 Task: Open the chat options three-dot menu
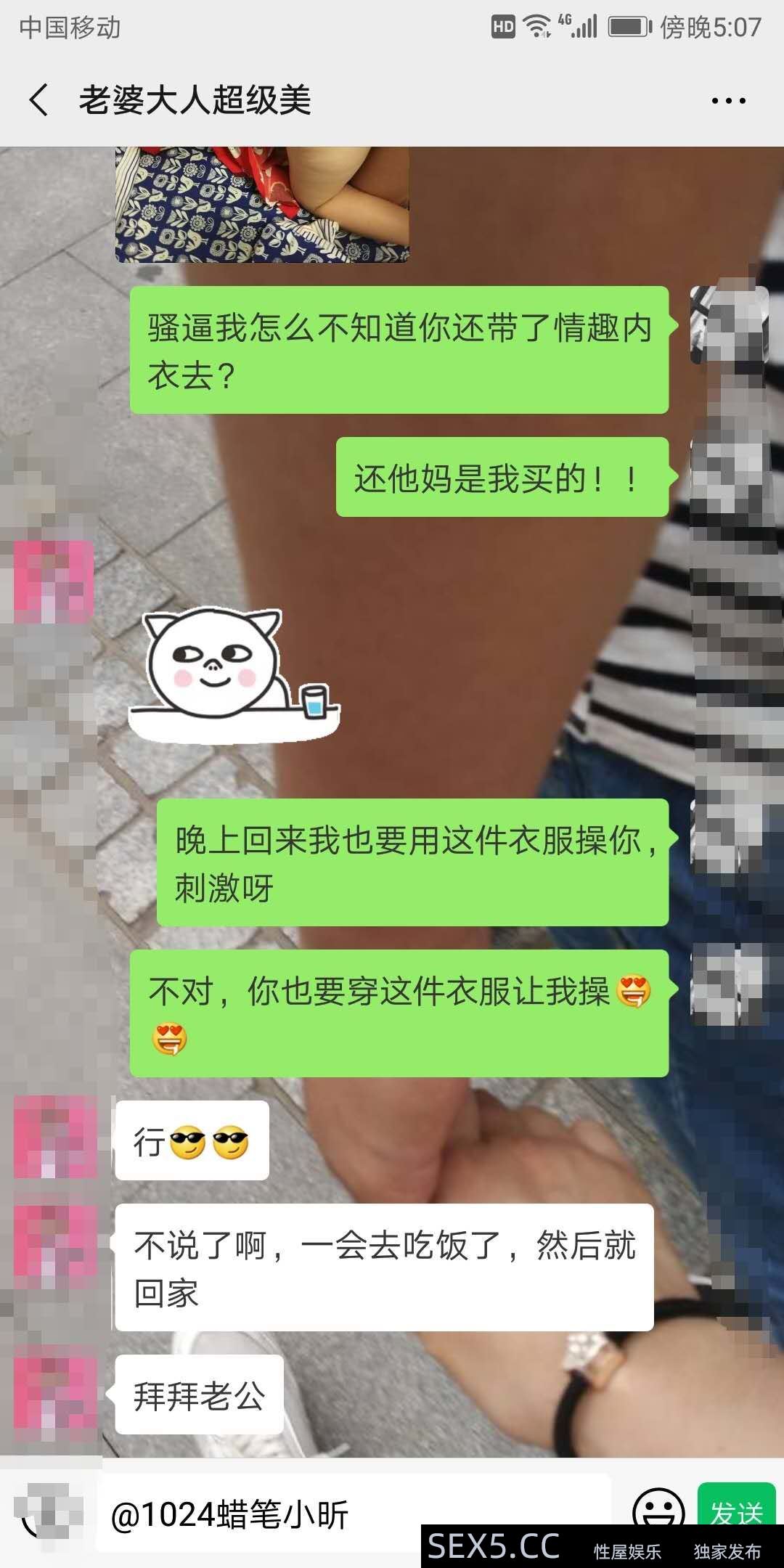click(x=728, y=101)
